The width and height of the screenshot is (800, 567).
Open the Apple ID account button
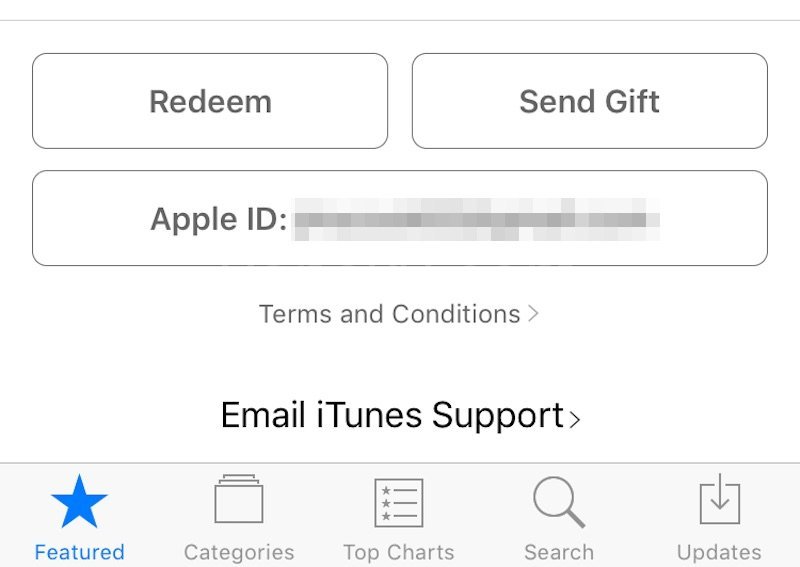(x=400, y=218)
